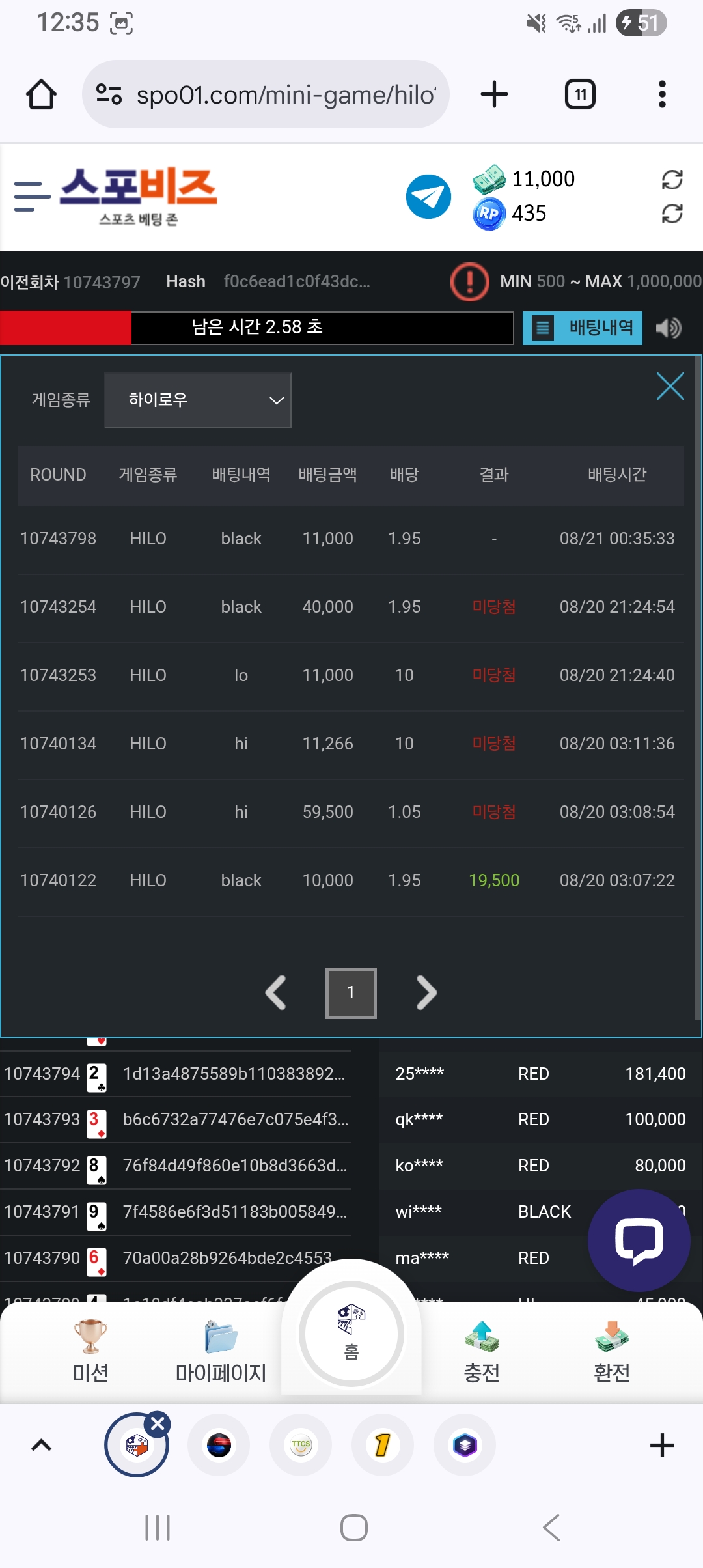Refresh the RP points balance
This screenshot has height=1568, width=703.
tap(672, 214)
